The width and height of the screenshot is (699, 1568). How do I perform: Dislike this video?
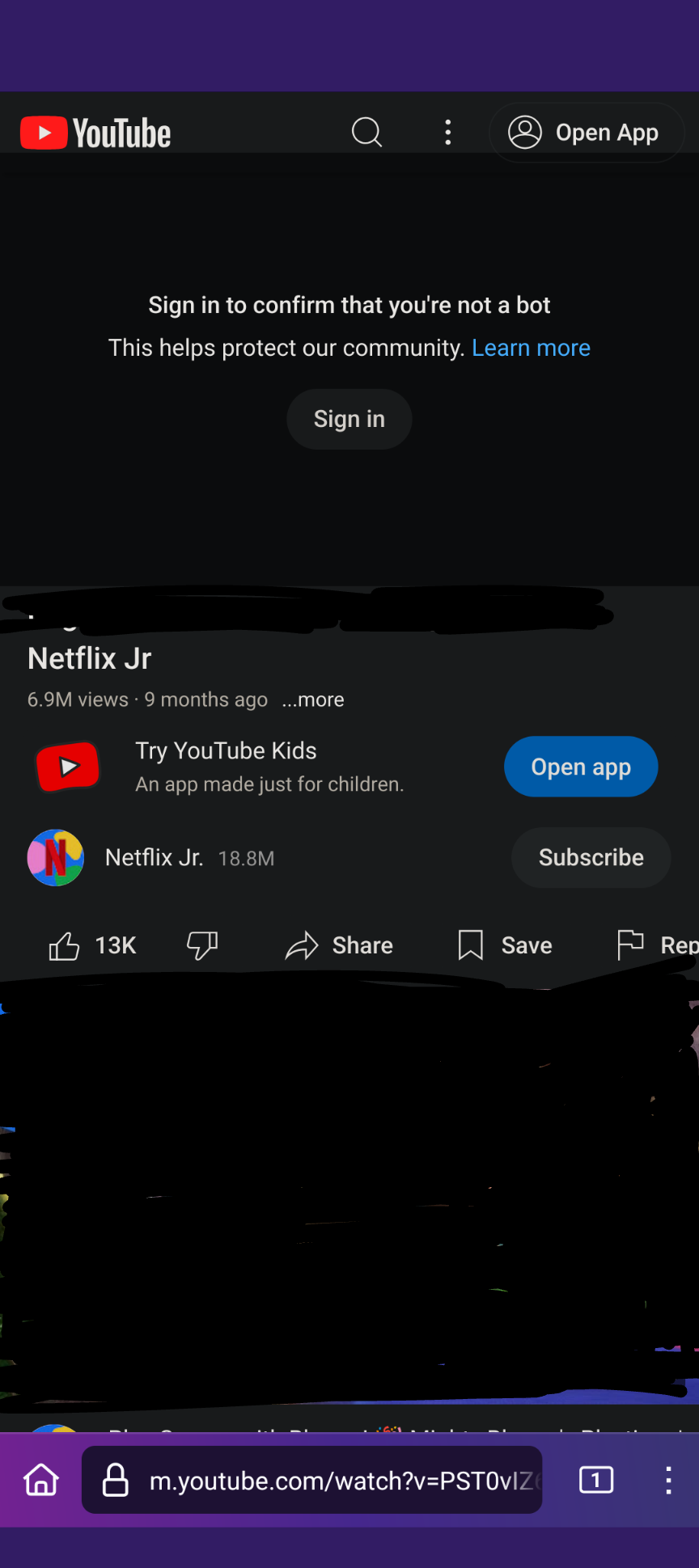[202, 945]
